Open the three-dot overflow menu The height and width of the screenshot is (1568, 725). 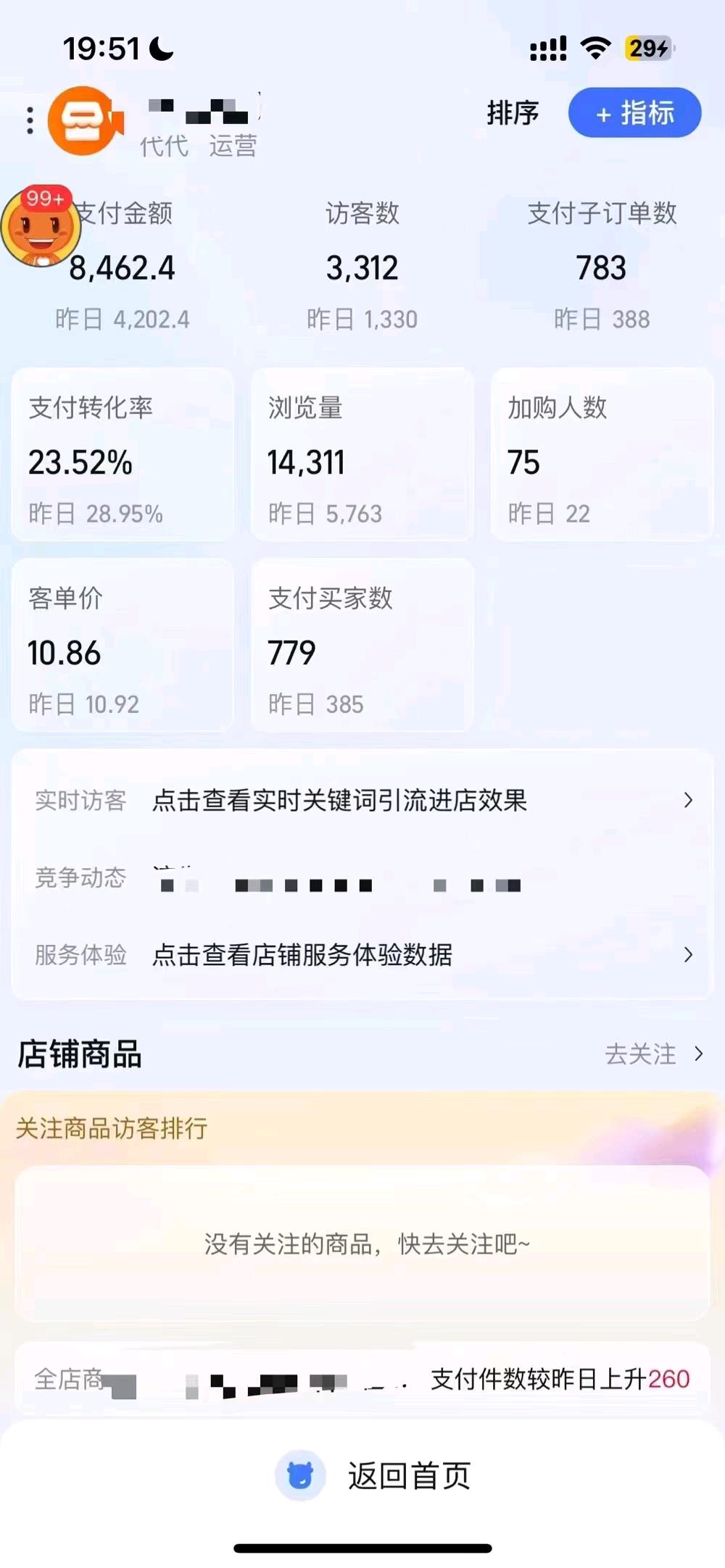click(30, 121)
